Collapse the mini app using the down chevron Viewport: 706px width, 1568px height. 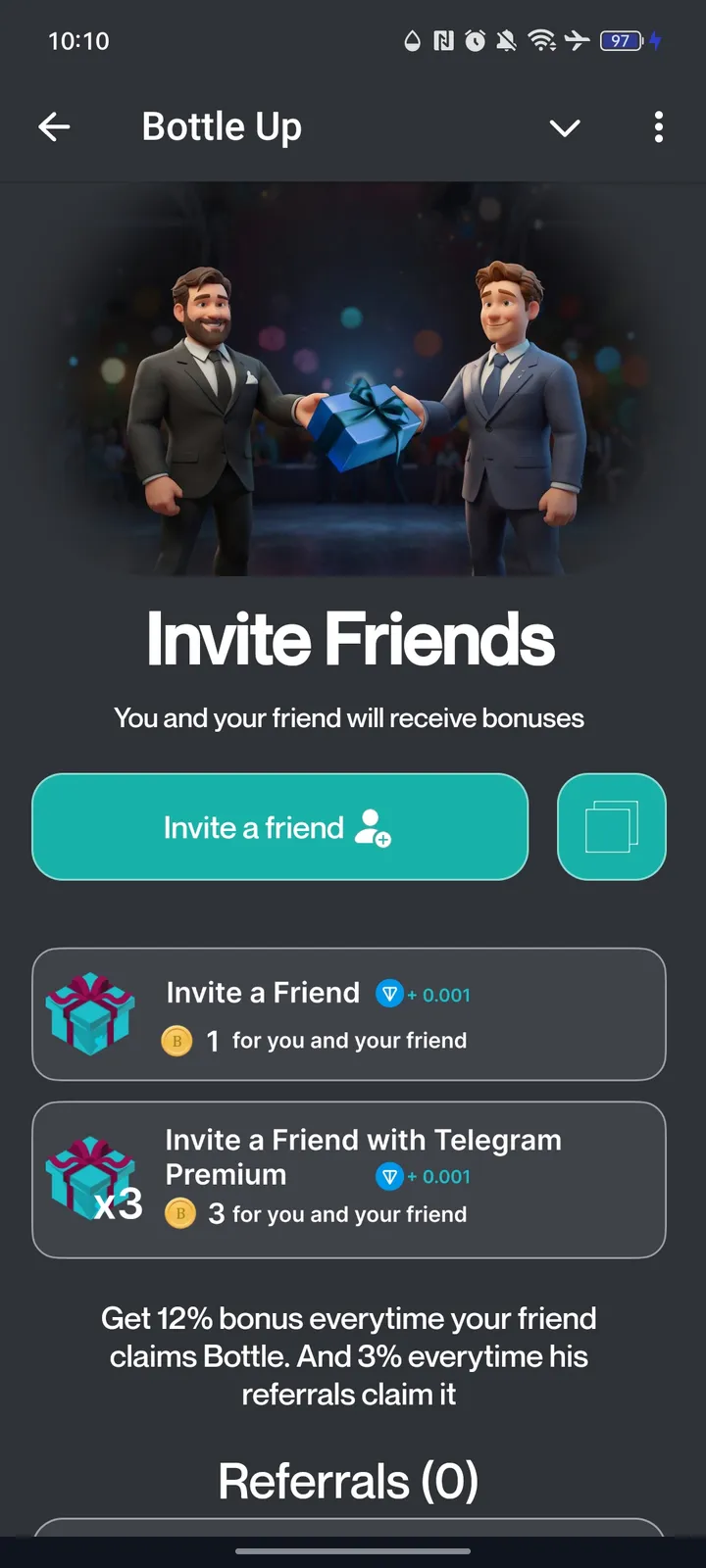[x=565, y=127]
